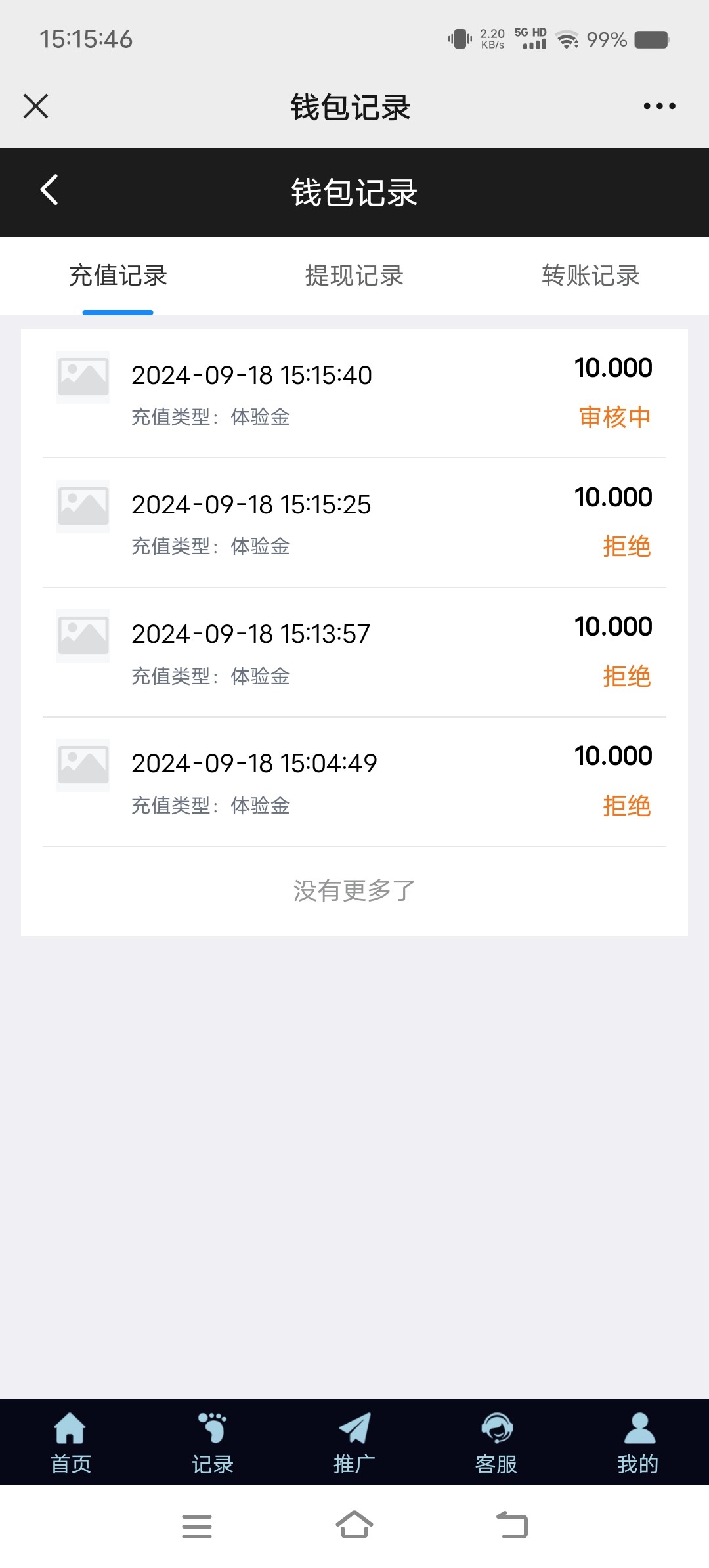This screenshot has width=709, height=1568.
Task: Switch to the 提现记录 tab
Action: (x=354, y=276)
